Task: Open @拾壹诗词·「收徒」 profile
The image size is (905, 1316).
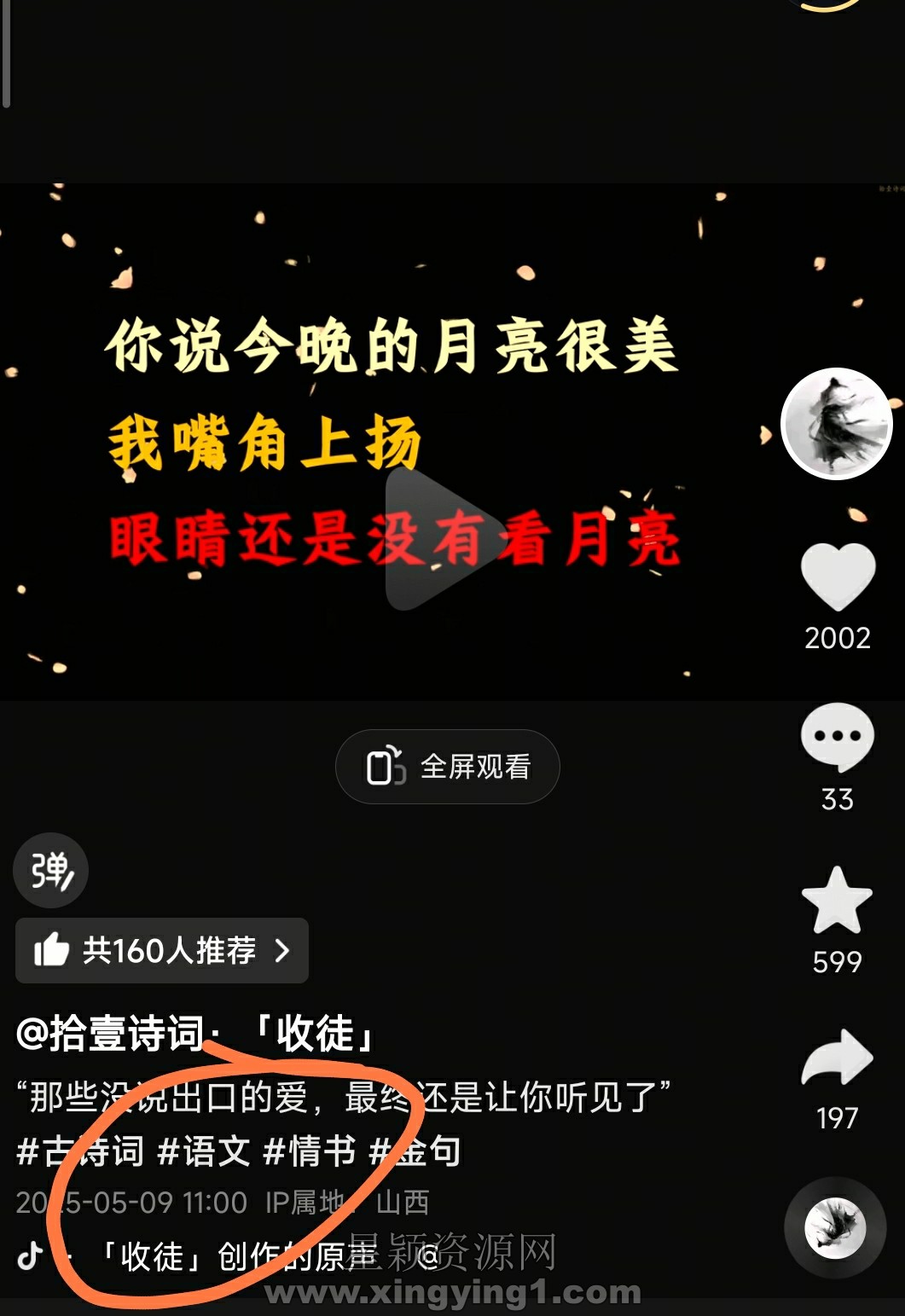Action: [x=194, y=1034]
